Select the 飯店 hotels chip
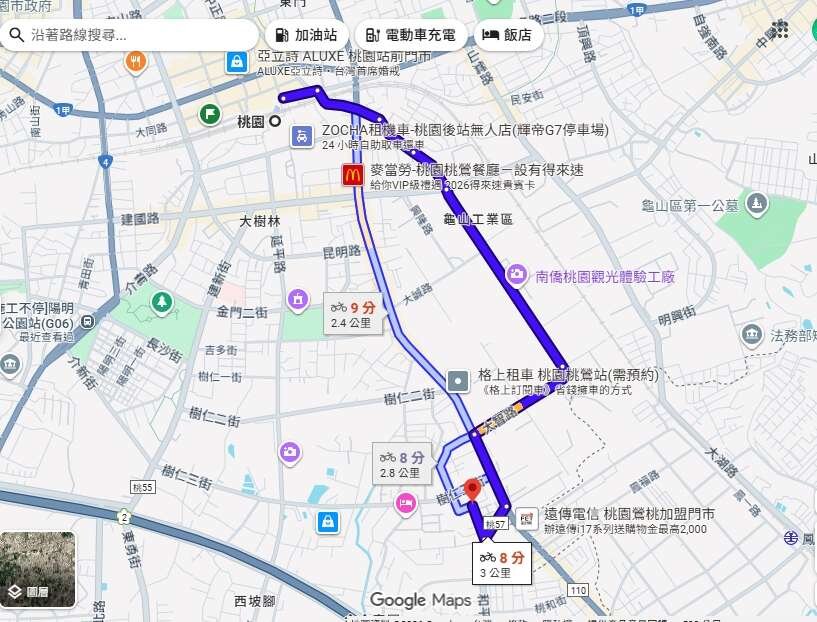This screenshot has height=622, width=817. (508, 35)
